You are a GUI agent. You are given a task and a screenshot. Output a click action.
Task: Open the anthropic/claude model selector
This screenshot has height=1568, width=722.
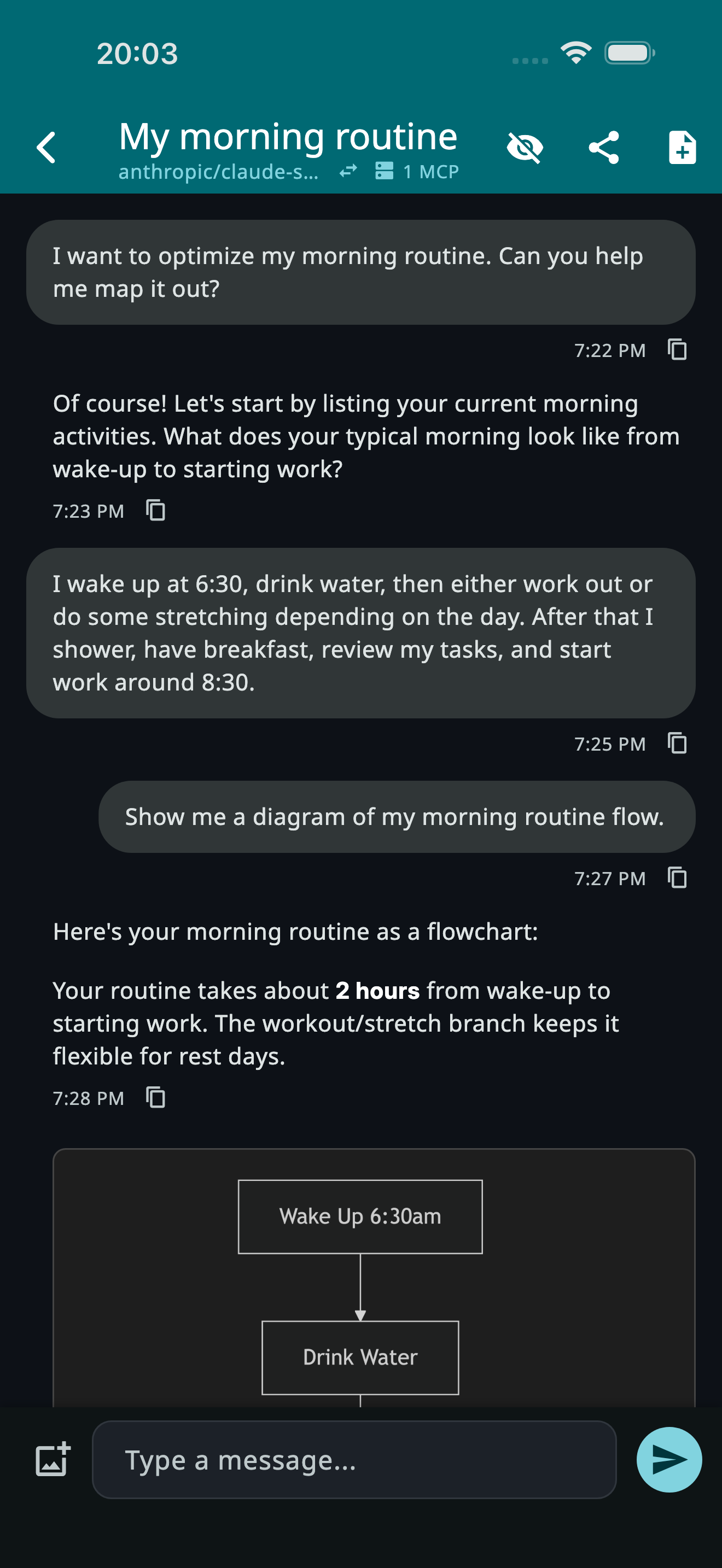[219, 172]
